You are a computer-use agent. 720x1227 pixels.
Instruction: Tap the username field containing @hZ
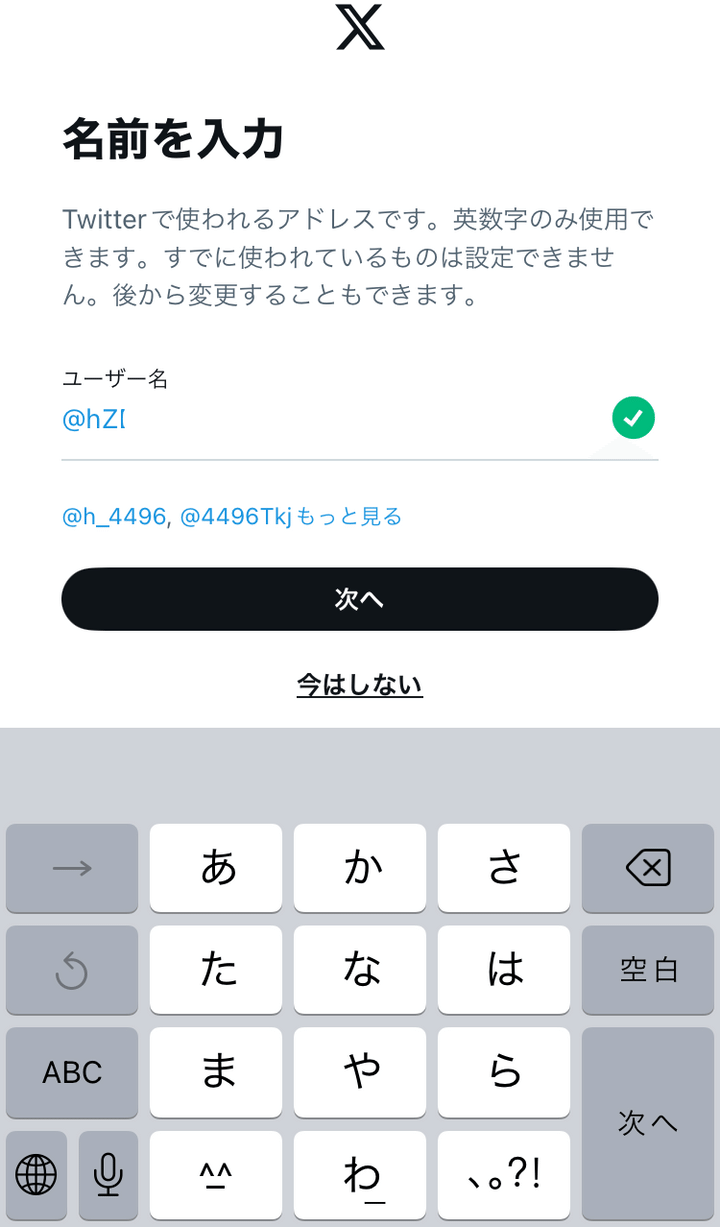pos(330,420)
